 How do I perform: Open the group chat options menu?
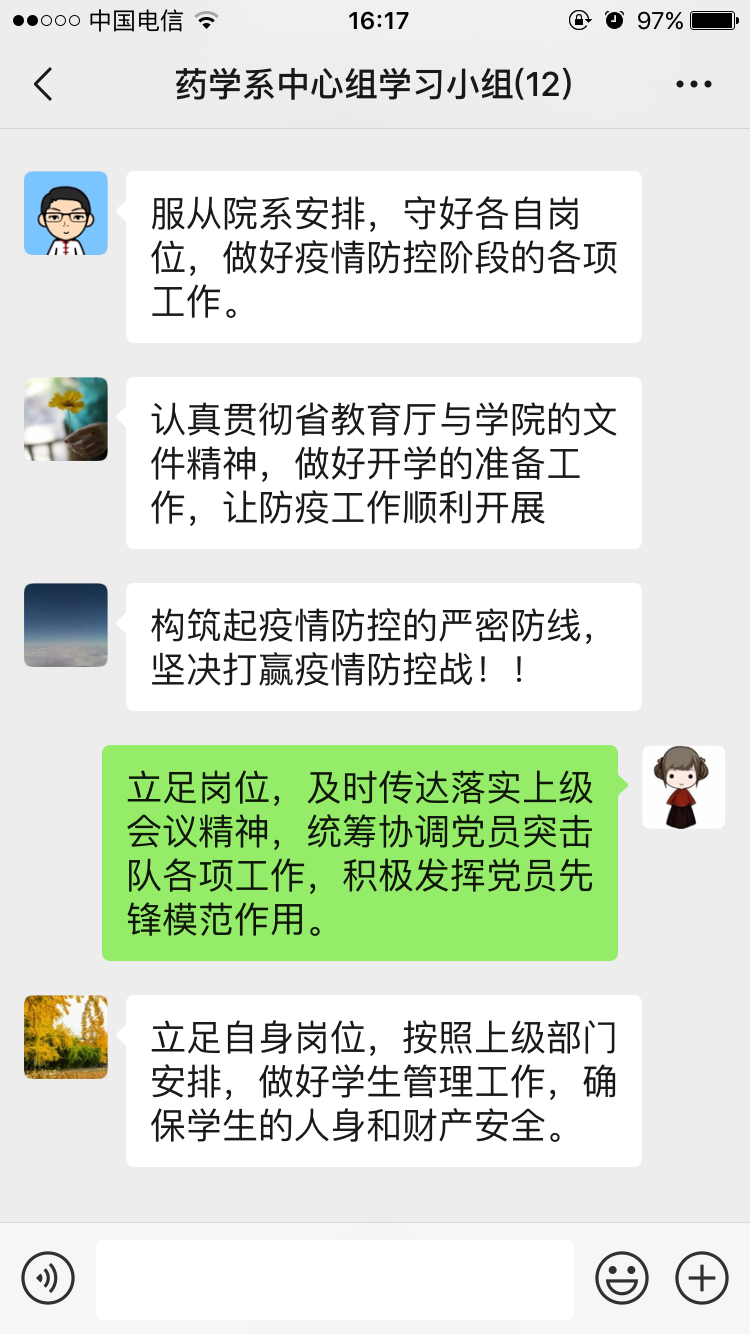[693, 85]
